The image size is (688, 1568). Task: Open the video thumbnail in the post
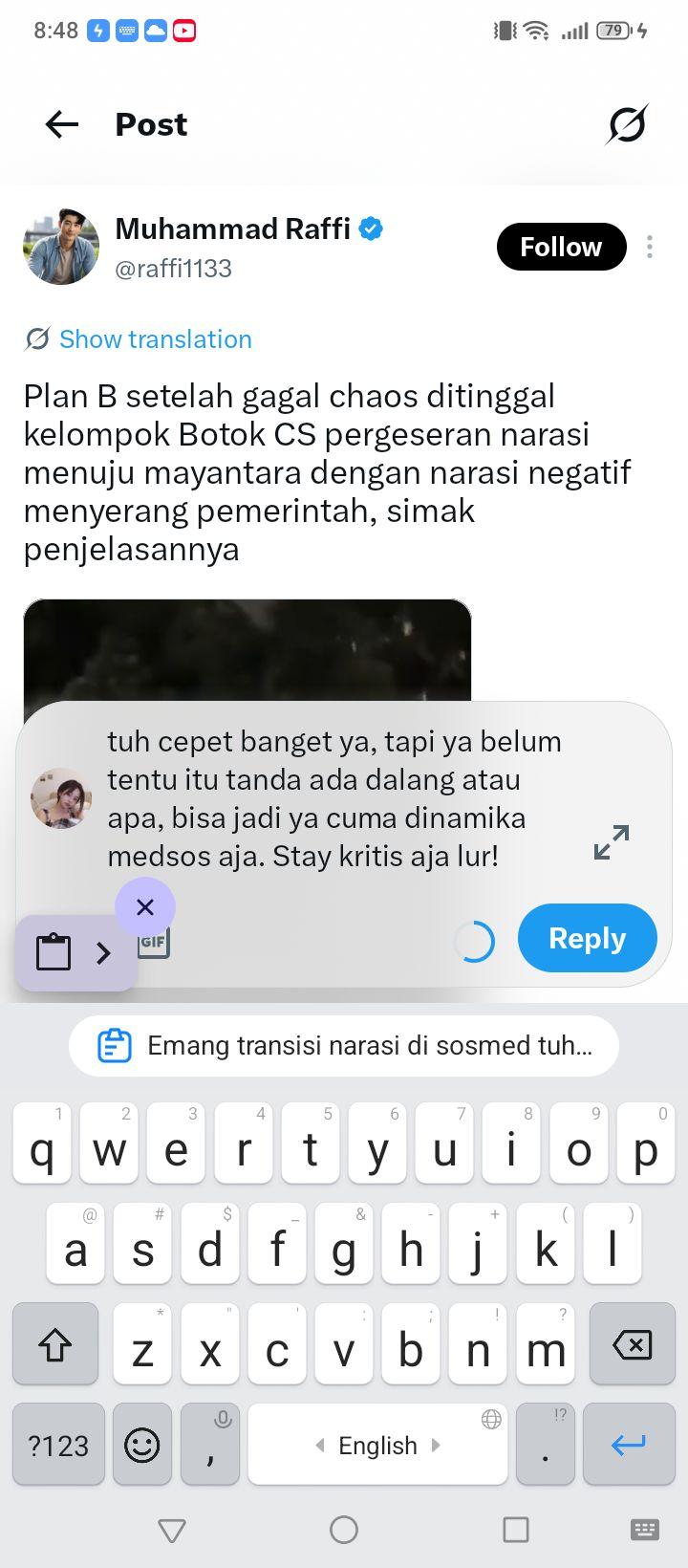(x=247, y=652)
